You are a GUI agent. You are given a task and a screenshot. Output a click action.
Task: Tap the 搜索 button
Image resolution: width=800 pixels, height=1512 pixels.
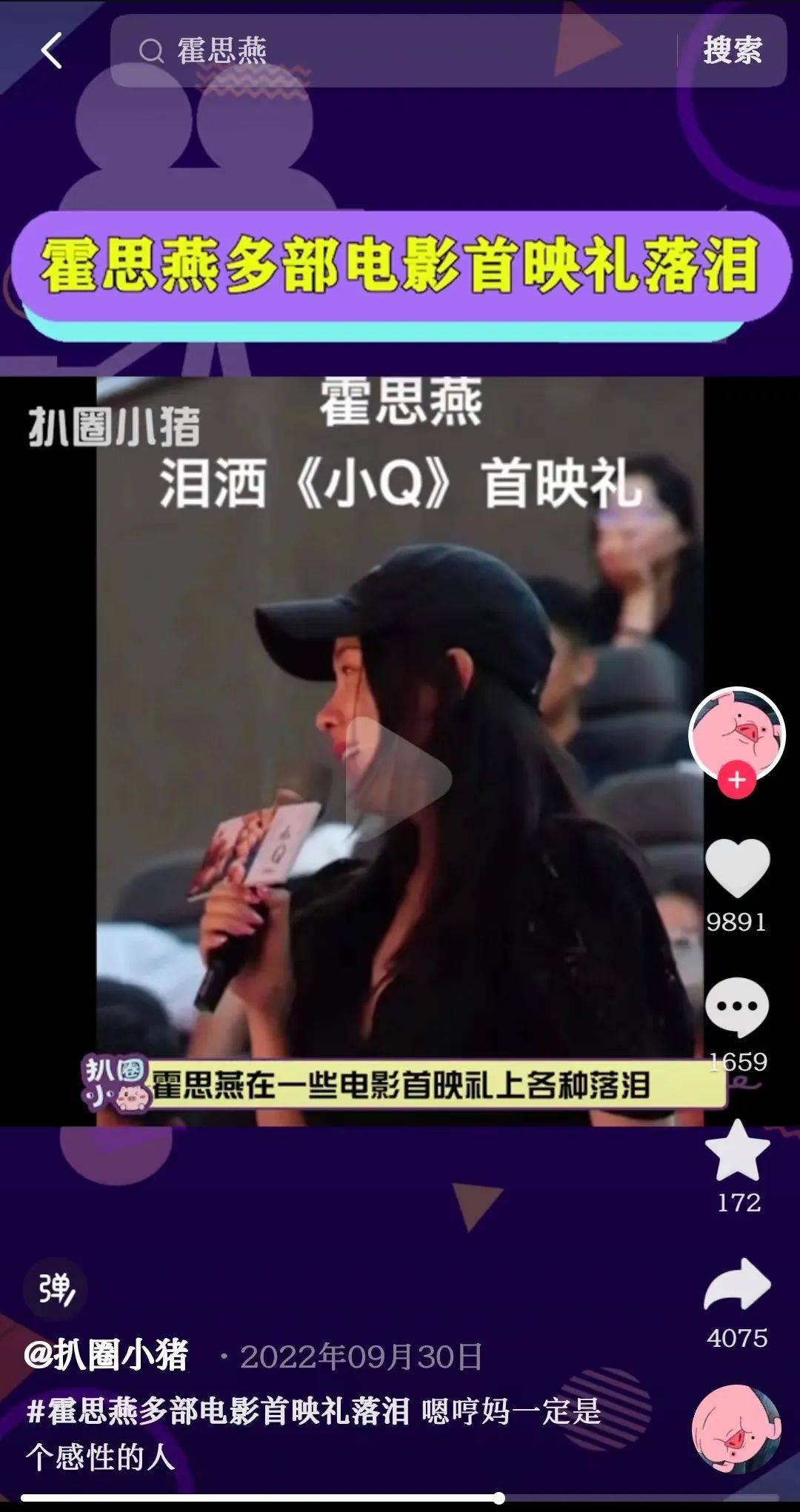click(x=732, y=51)
